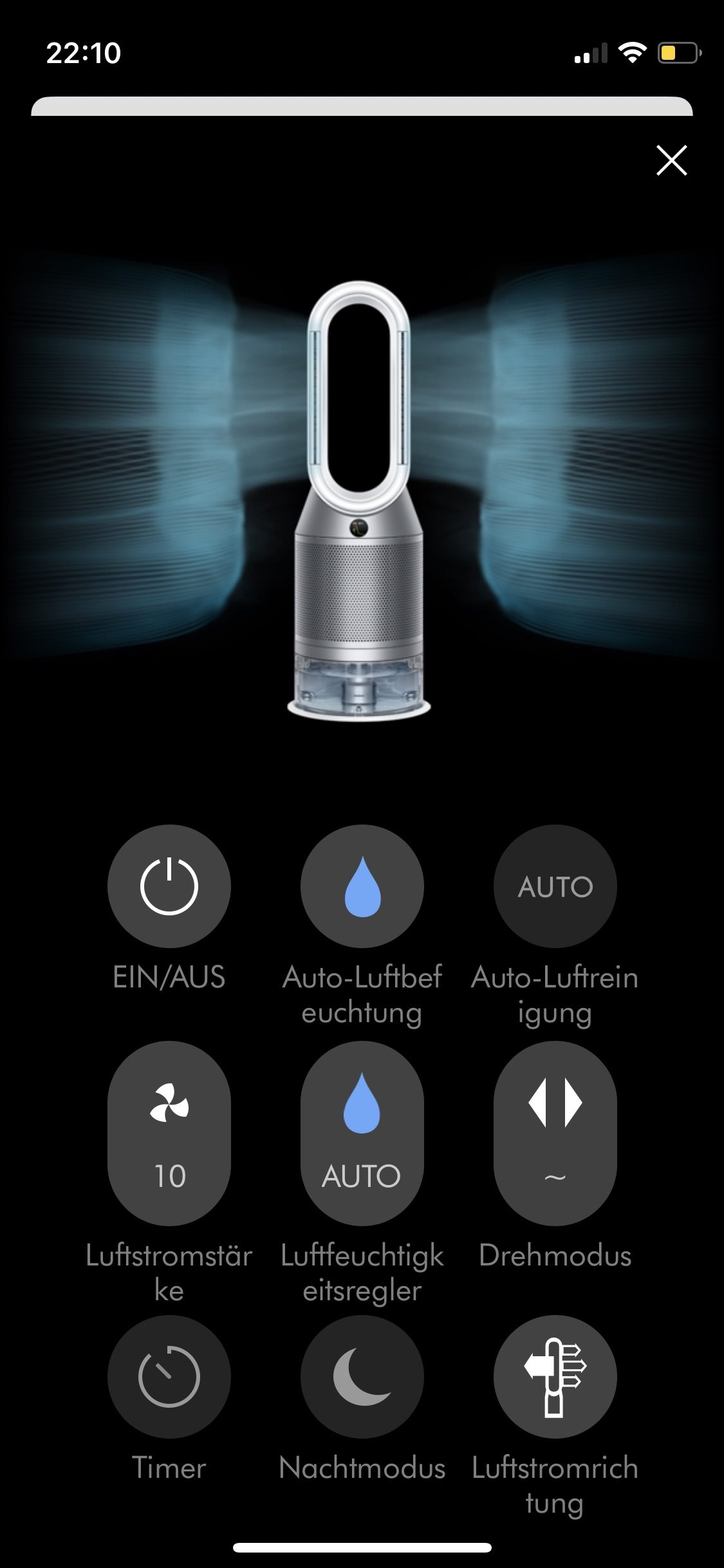Image resolution: width=724 pixels, height=1568 pixels.
Task: Close the remote control screen
Action: click(x=671, y=160)
